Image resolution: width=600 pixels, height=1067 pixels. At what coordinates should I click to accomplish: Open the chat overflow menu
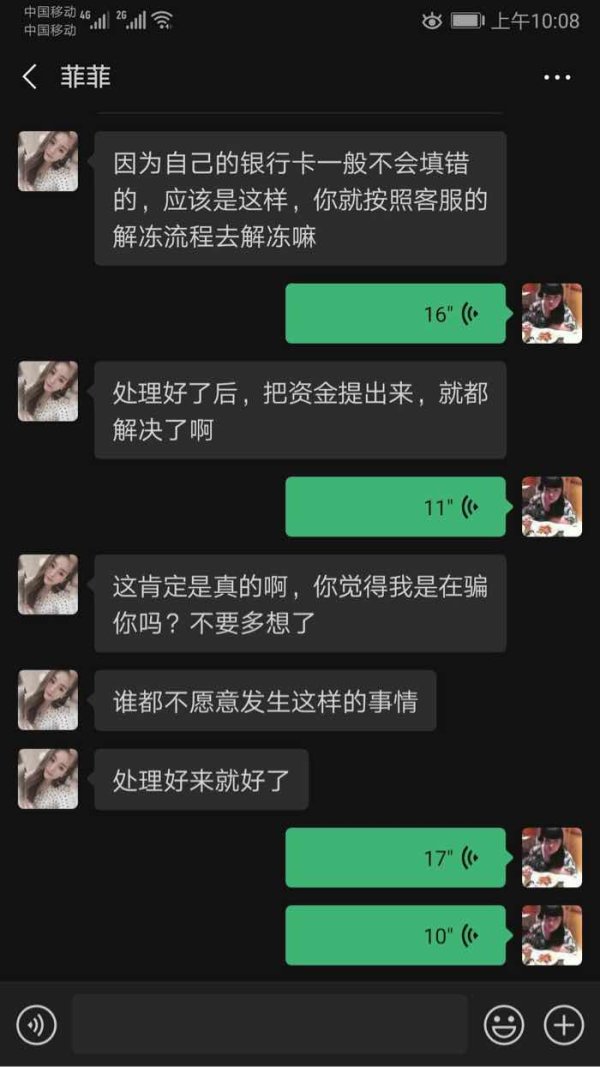[557, 78]
